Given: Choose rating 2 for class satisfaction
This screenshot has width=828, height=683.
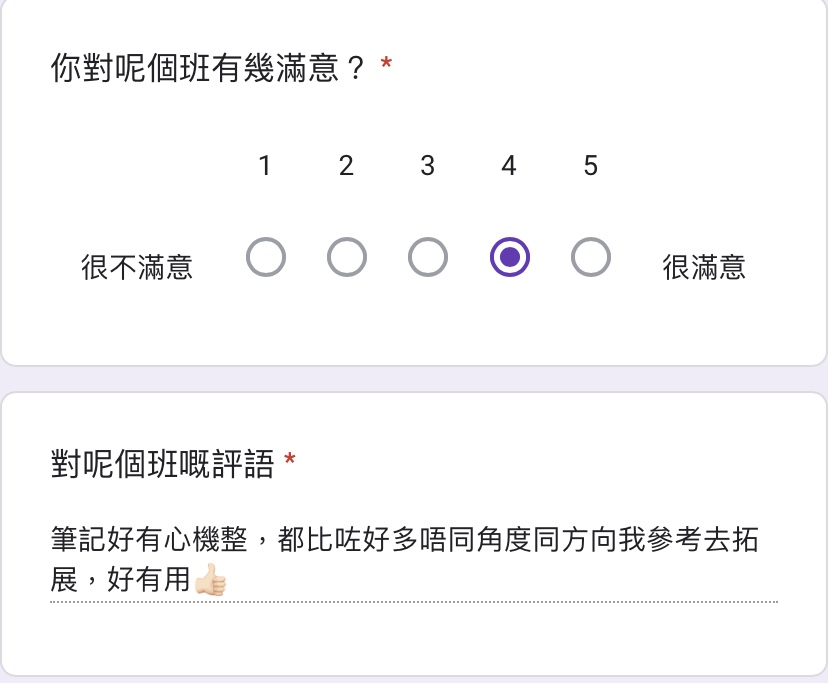Looking at the screenshot, I should pos(347,258).
